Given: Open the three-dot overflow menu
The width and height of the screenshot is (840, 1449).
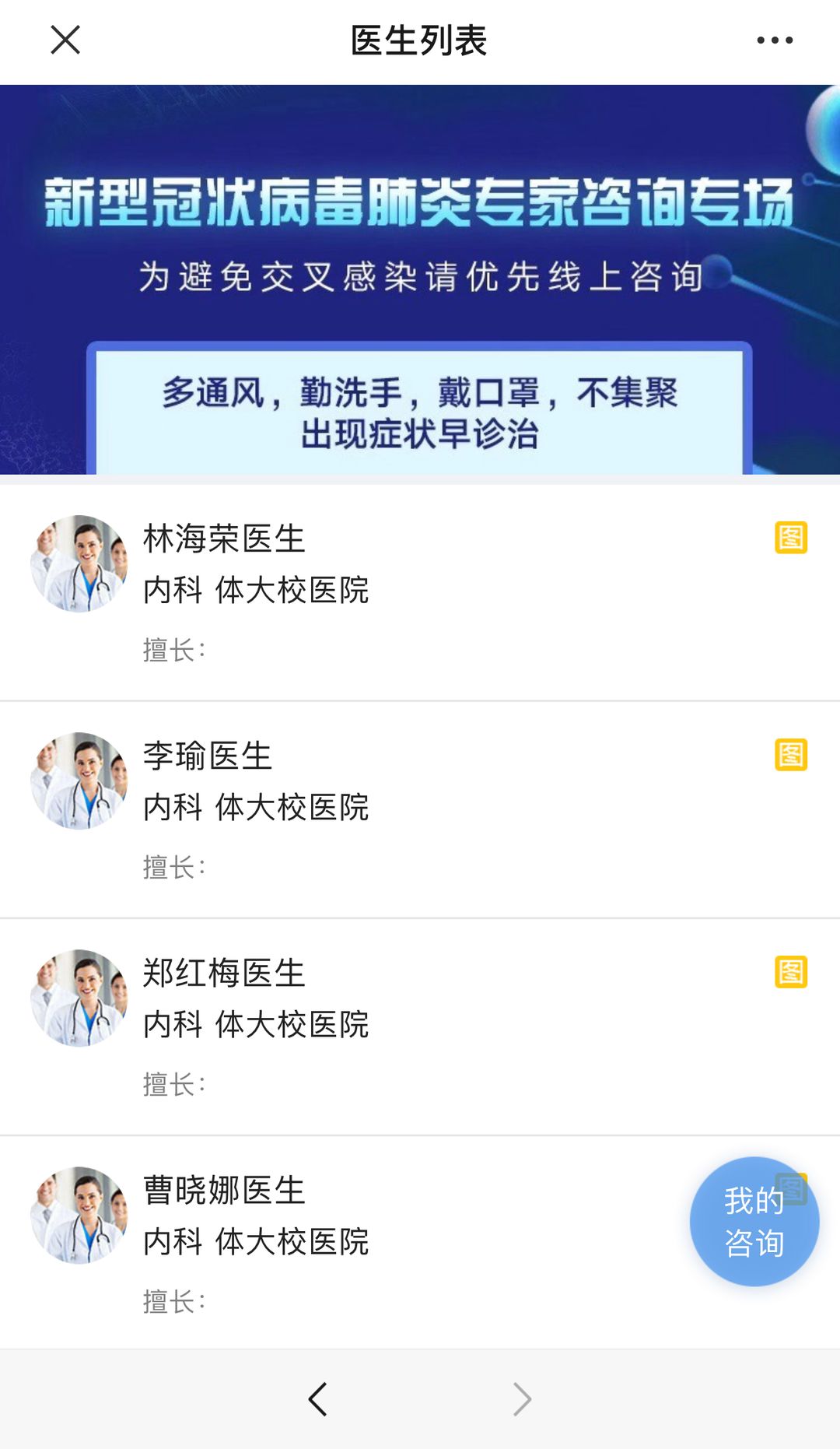Looking at the screenshot, I should [x=775, y=40].
